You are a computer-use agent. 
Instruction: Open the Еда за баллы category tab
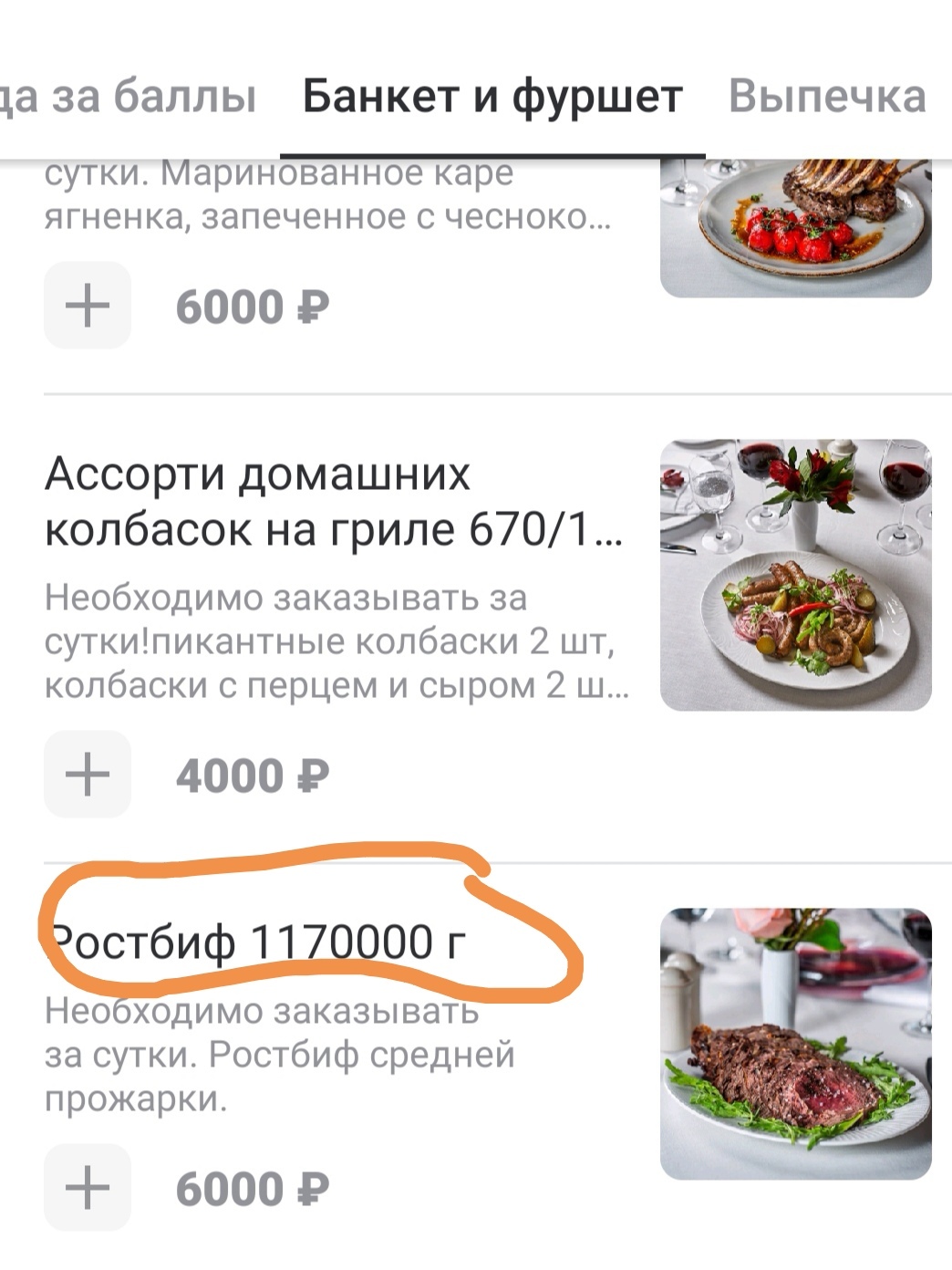[128, 97]
